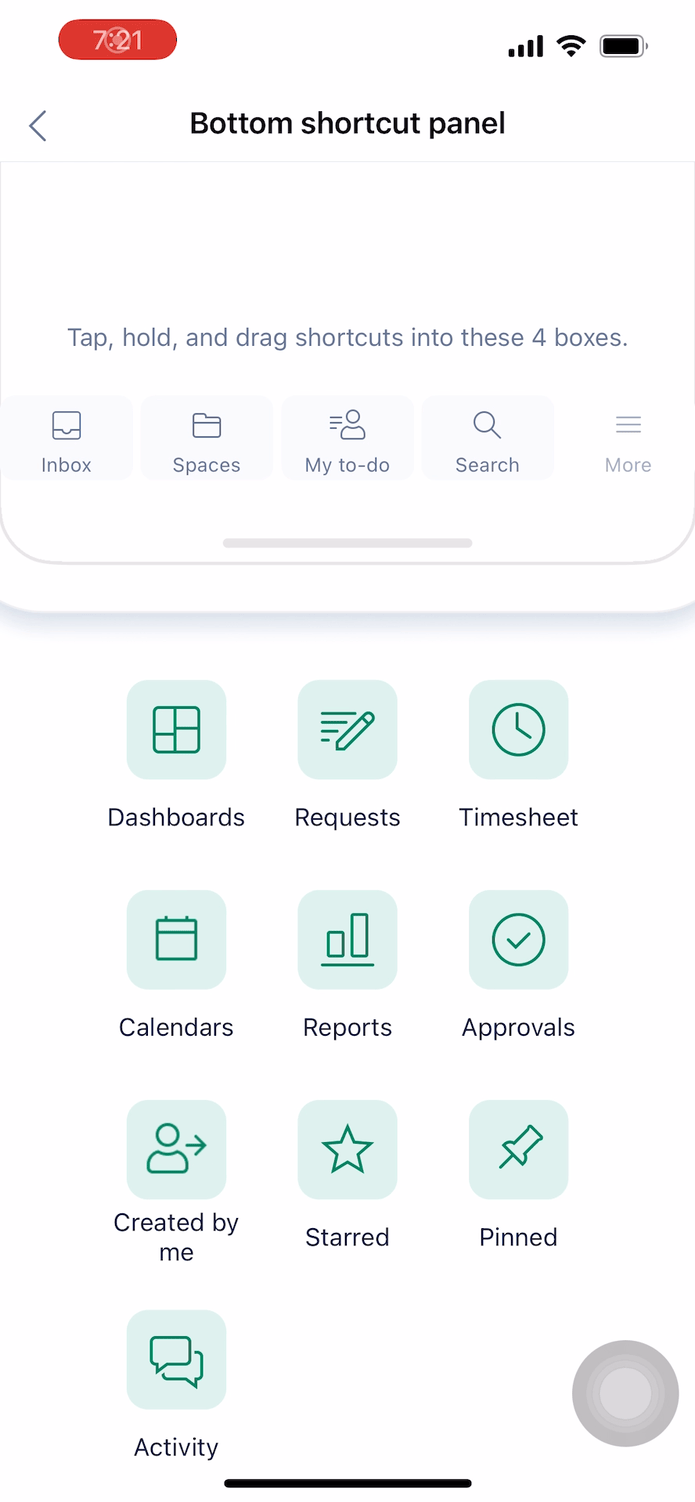Screen dimensions: 695x1502
Task: Open the AssistiveTouch floating button
Action: tap(625, 1393)
